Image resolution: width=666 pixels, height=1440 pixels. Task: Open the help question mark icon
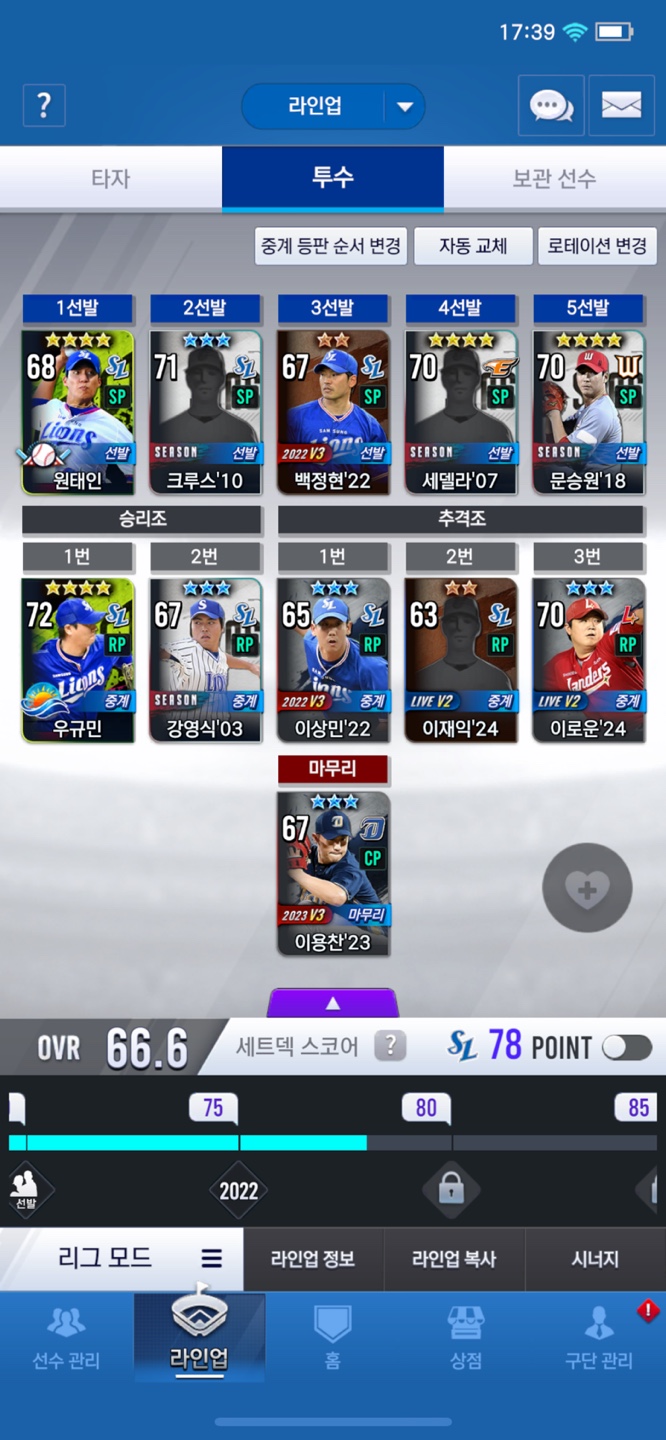click(44, 105)
